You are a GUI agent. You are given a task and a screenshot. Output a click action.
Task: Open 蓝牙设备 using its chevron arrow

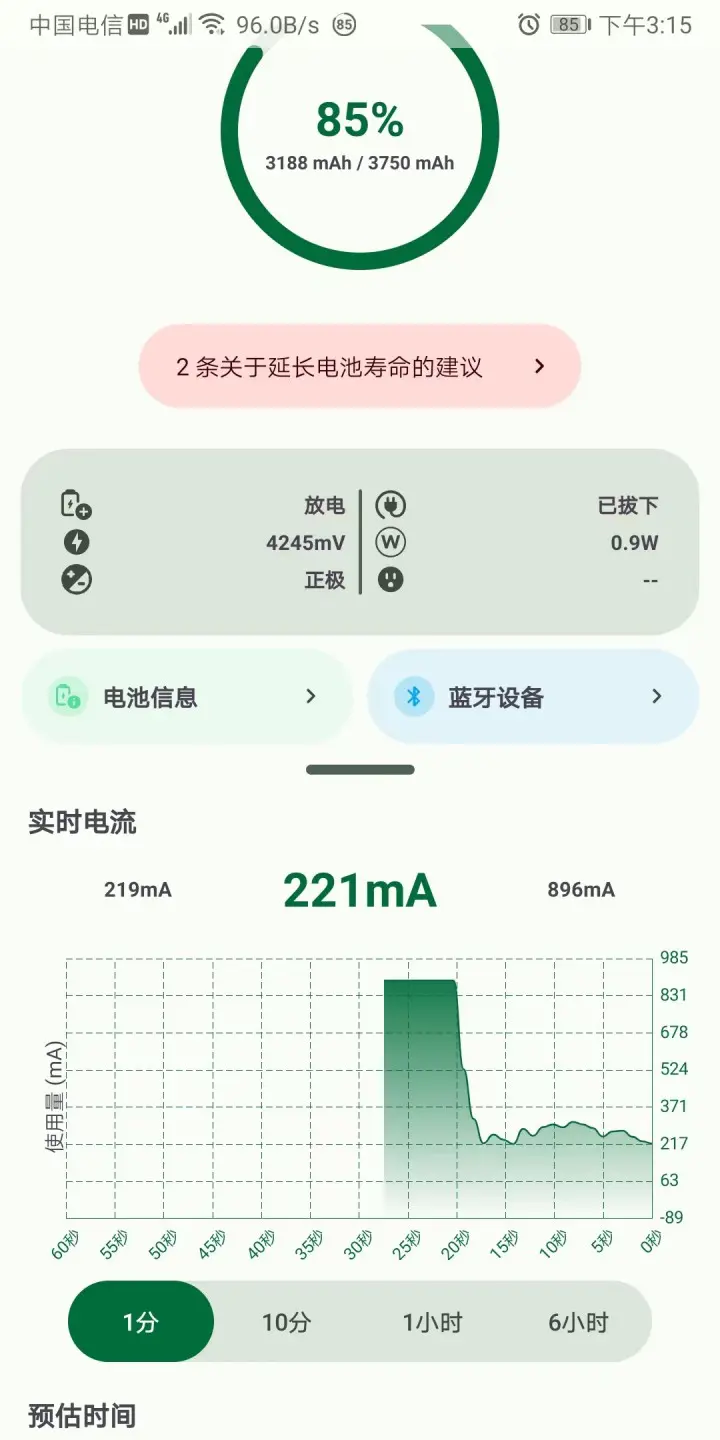click(x=657, y=696)
